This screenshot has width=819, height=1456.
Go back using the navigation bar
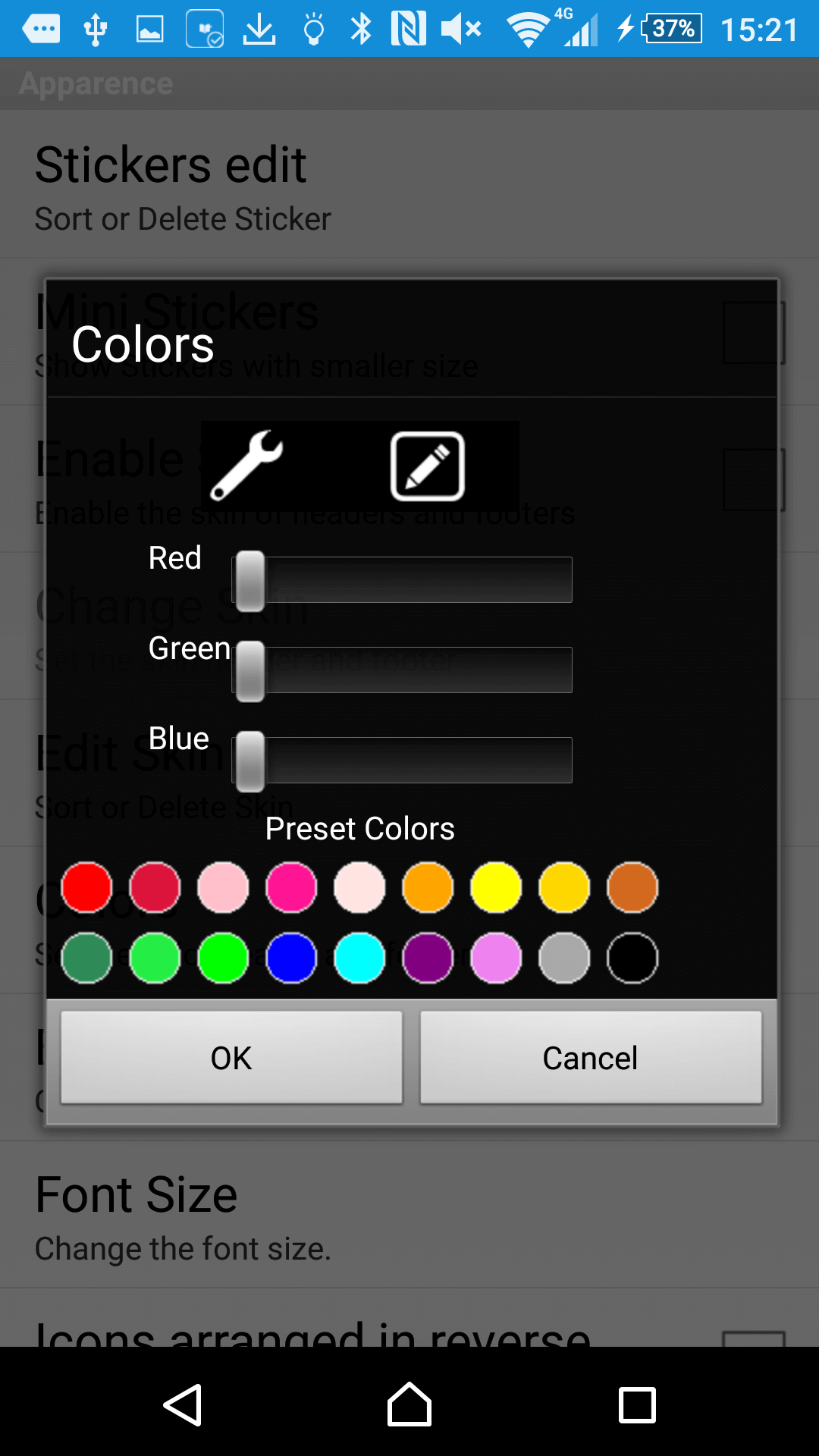tap(183, 1405)
